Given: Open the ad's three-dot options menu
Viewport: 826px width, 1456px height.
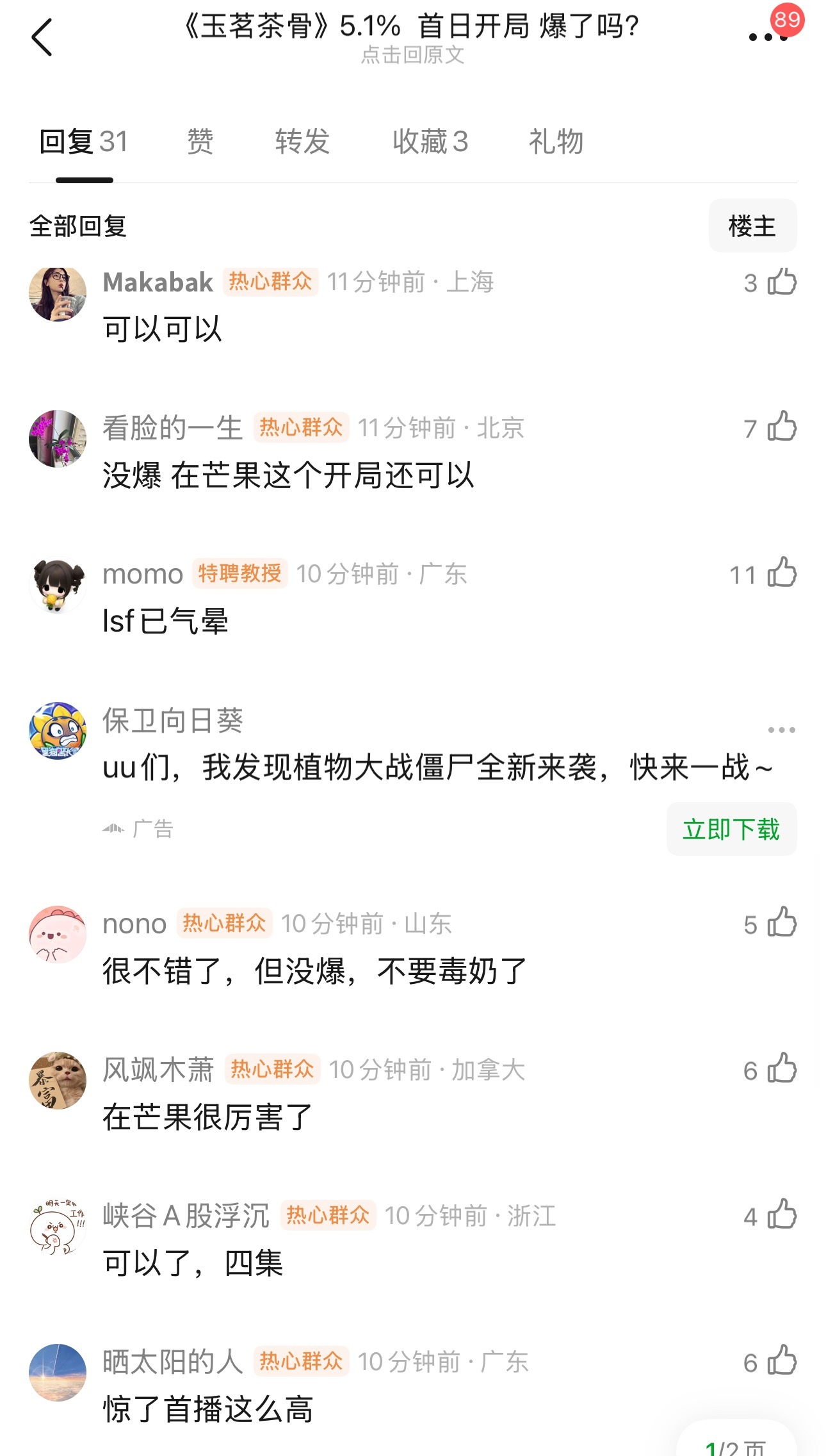Looking at the screenshot, I should point(782,729).
